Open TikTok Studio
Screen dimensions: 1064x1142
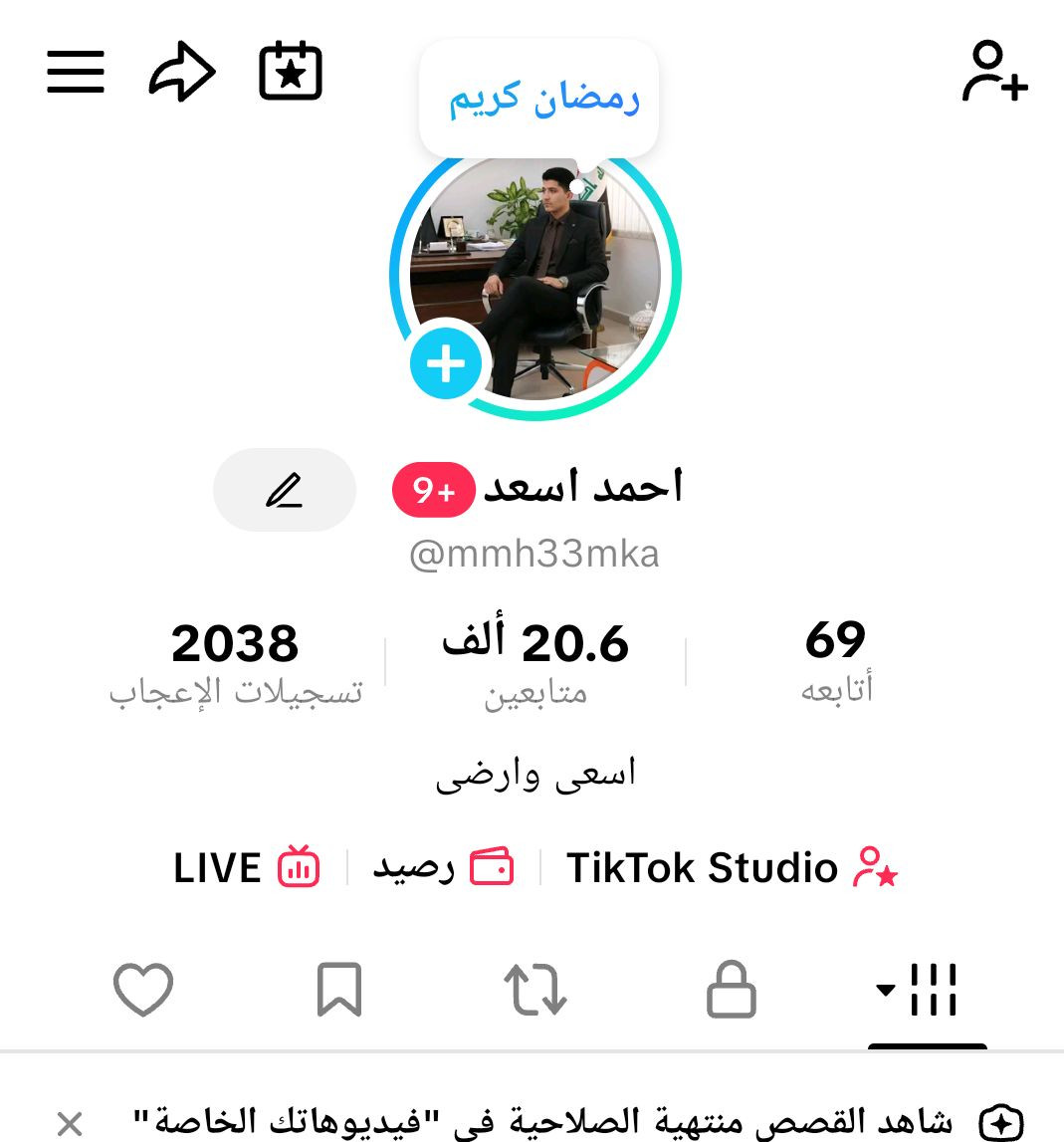732,868
